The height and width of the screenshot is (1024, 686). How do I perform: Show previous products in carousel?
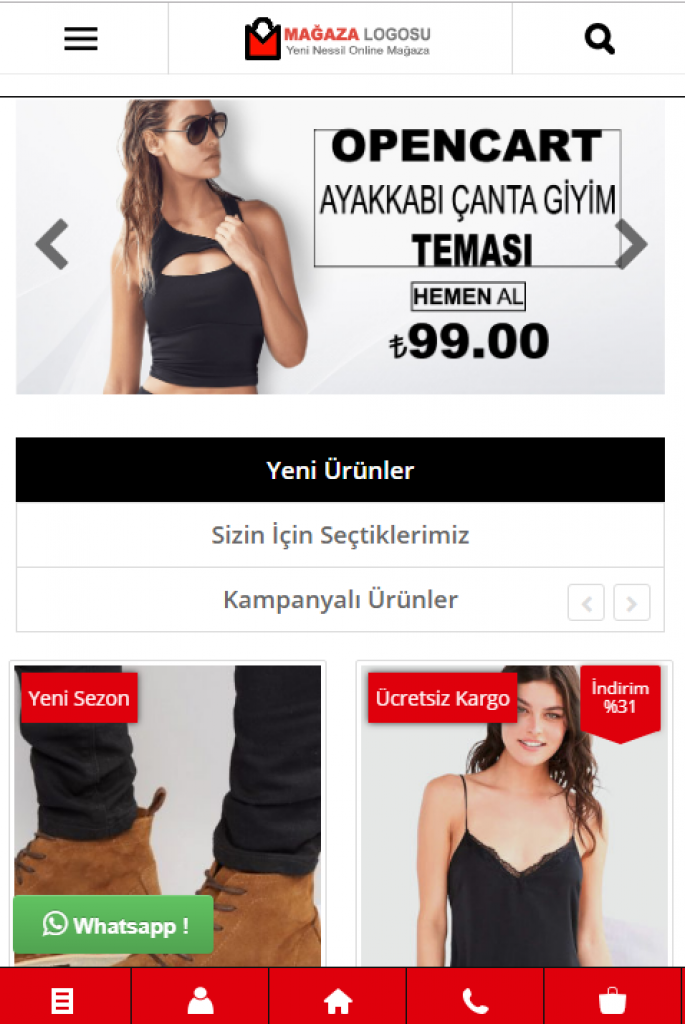tap(586, 603)
